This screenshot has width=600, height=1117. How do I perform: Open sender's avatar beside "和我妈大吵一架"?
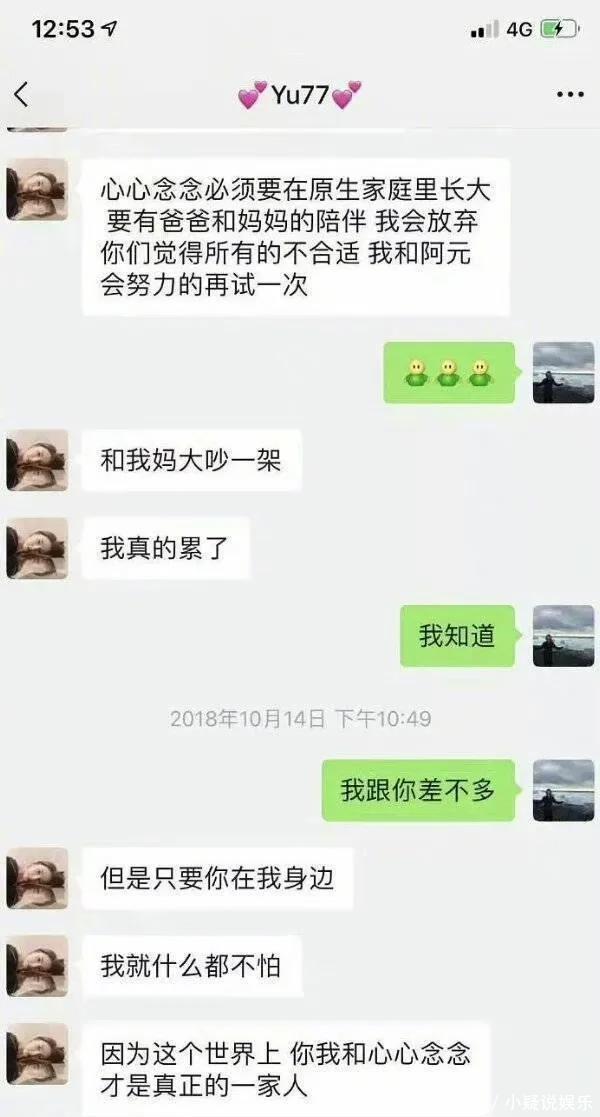click(x=37, y=460)
